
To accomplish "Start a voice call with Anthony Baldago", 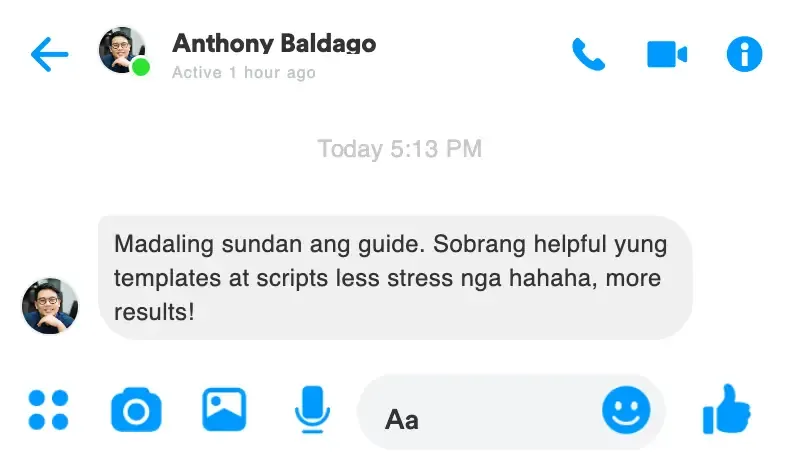I will tap(588, 54).
